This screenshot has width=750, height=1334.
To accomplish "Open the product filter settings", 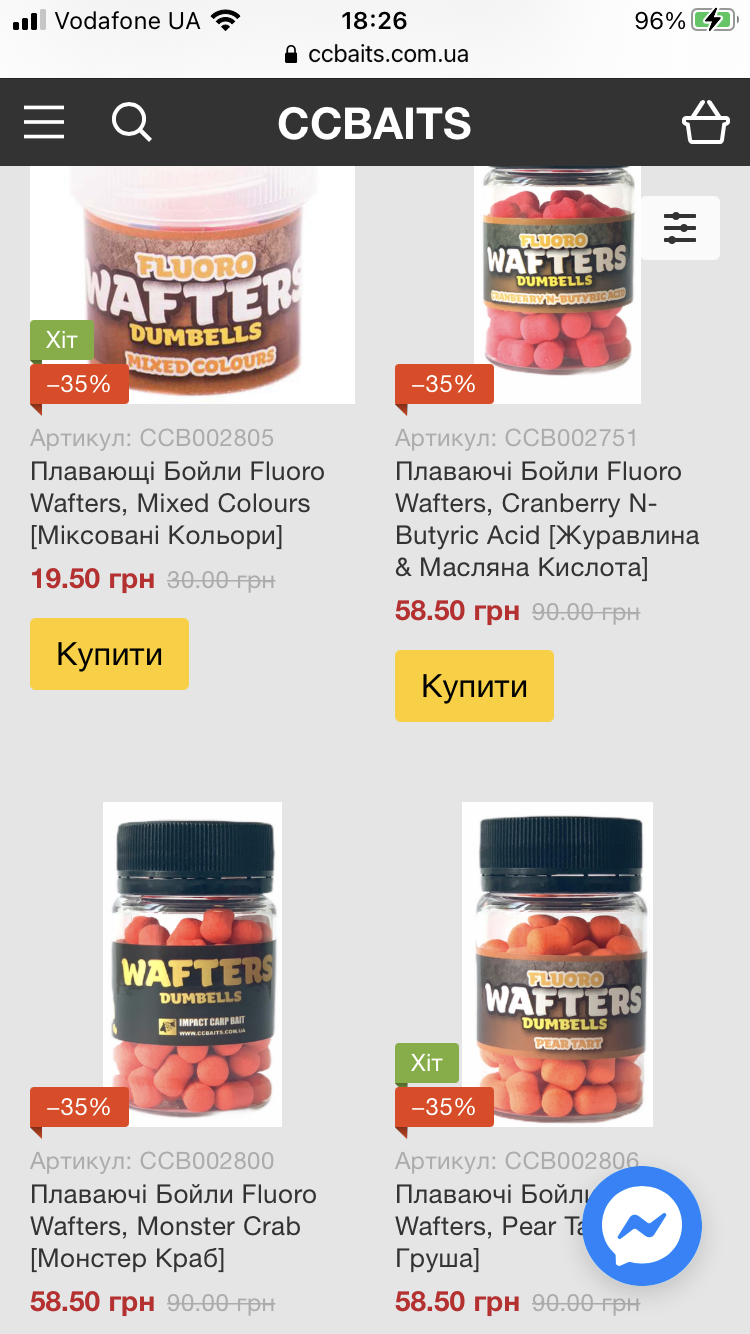I will coord(680,228).
